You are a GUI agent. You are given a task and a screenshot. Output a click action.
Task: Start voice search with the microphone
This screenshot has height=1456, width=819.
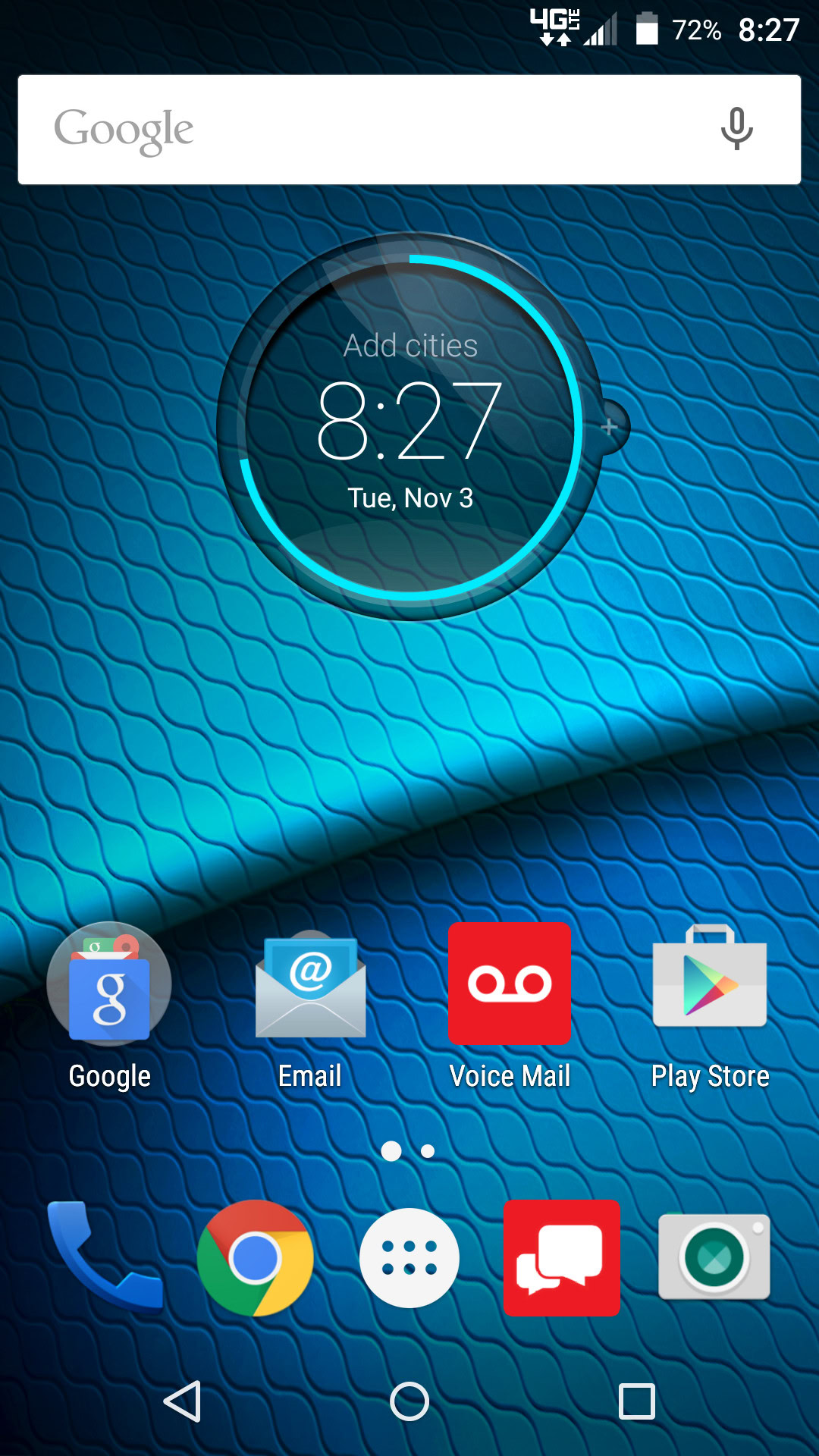point(736,129)
